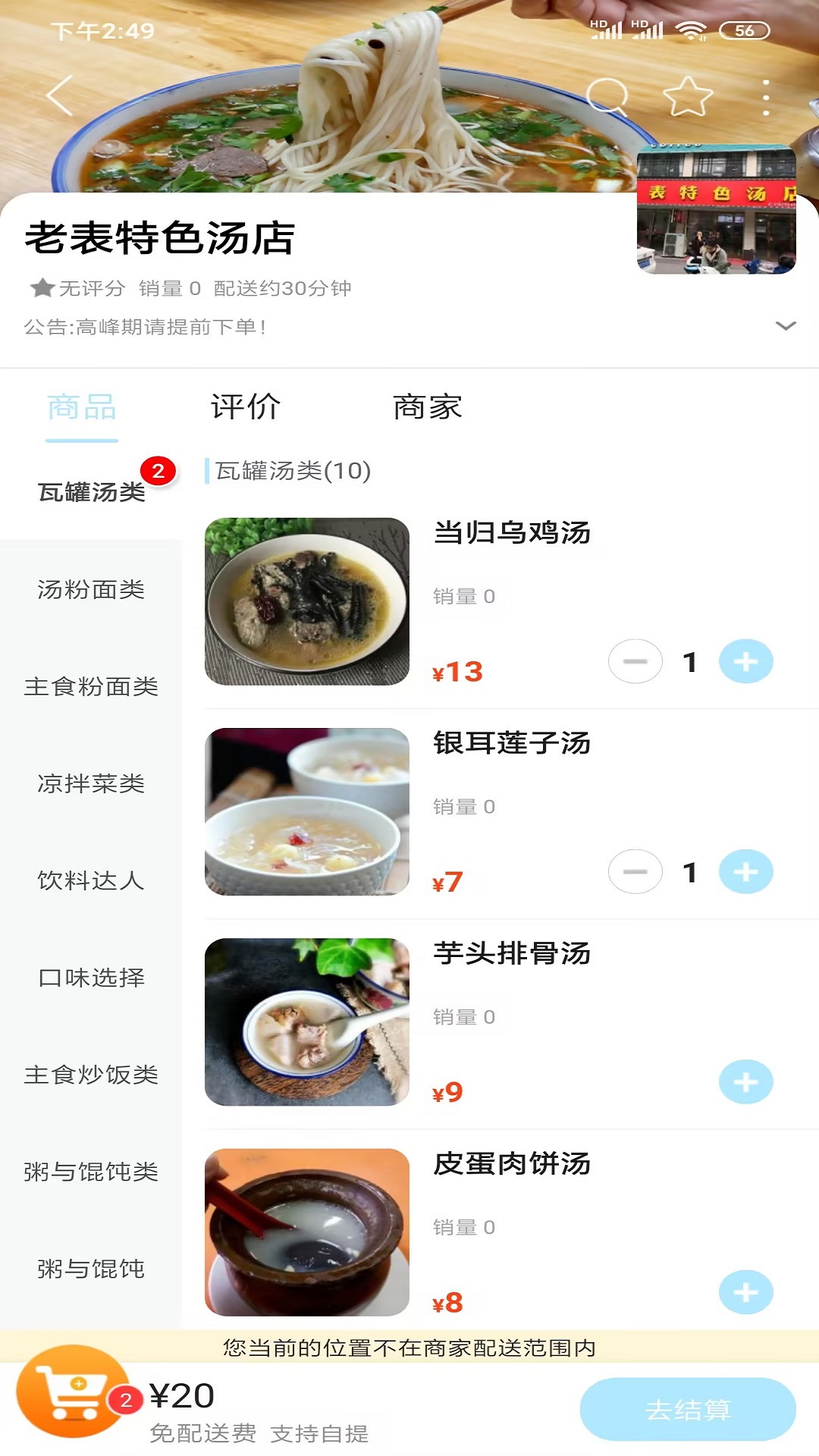The width and height of the screenshot is (819, 1456).
Task: Add 芋头排骨汤 to the cart
Action: [x=745, y=1082]
